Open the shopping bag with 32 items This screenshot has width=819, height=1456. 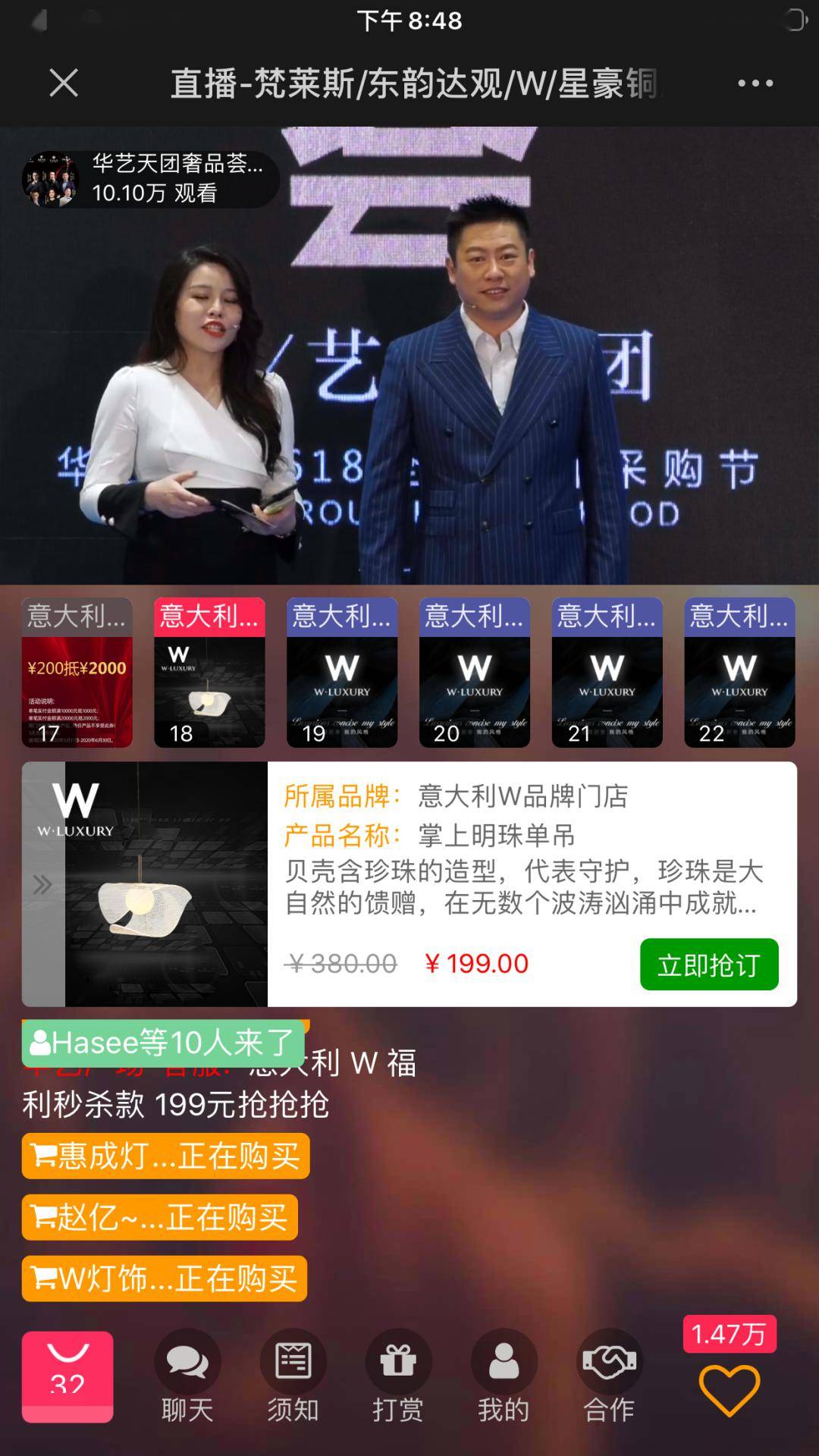67,1376
